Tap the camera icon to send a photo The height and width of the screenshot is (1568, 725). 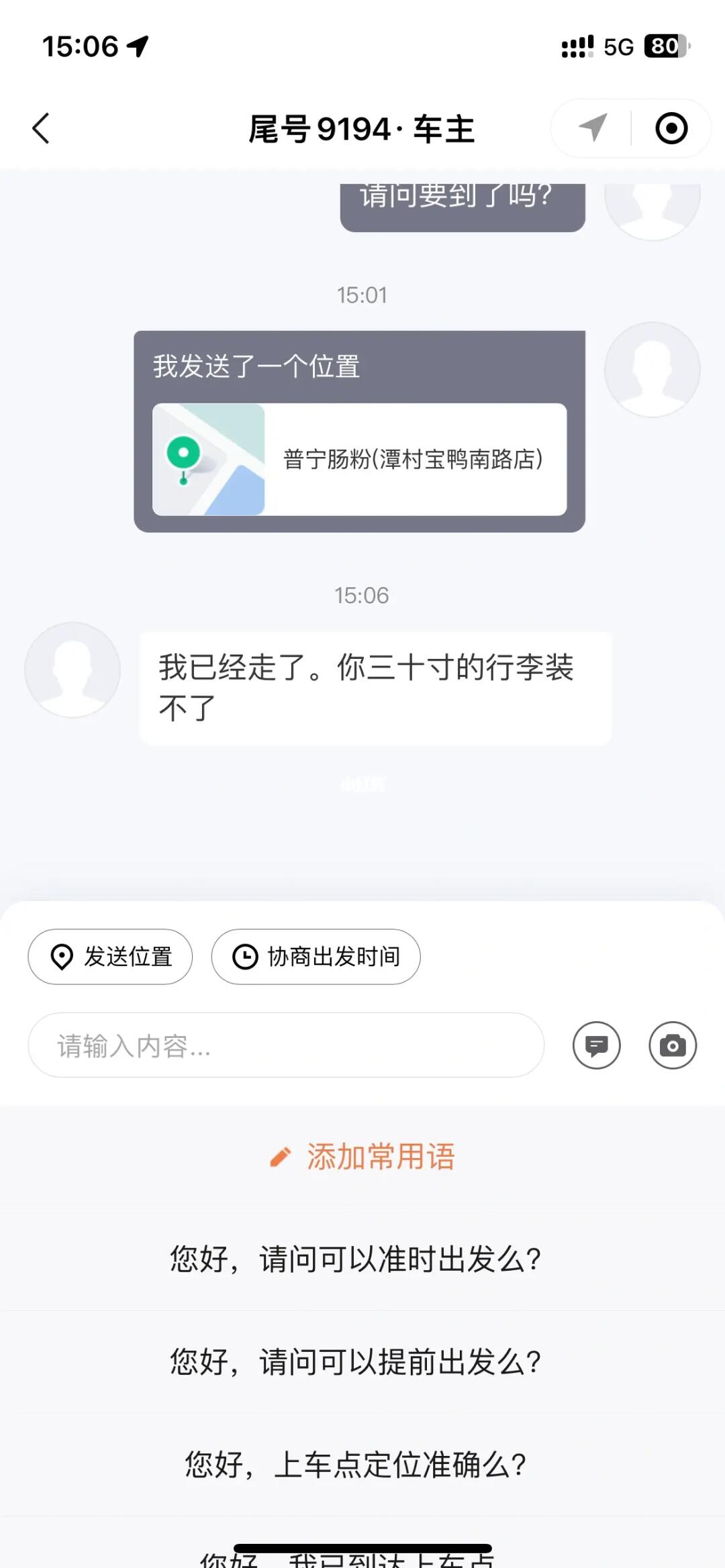(x=673, y=1045)
